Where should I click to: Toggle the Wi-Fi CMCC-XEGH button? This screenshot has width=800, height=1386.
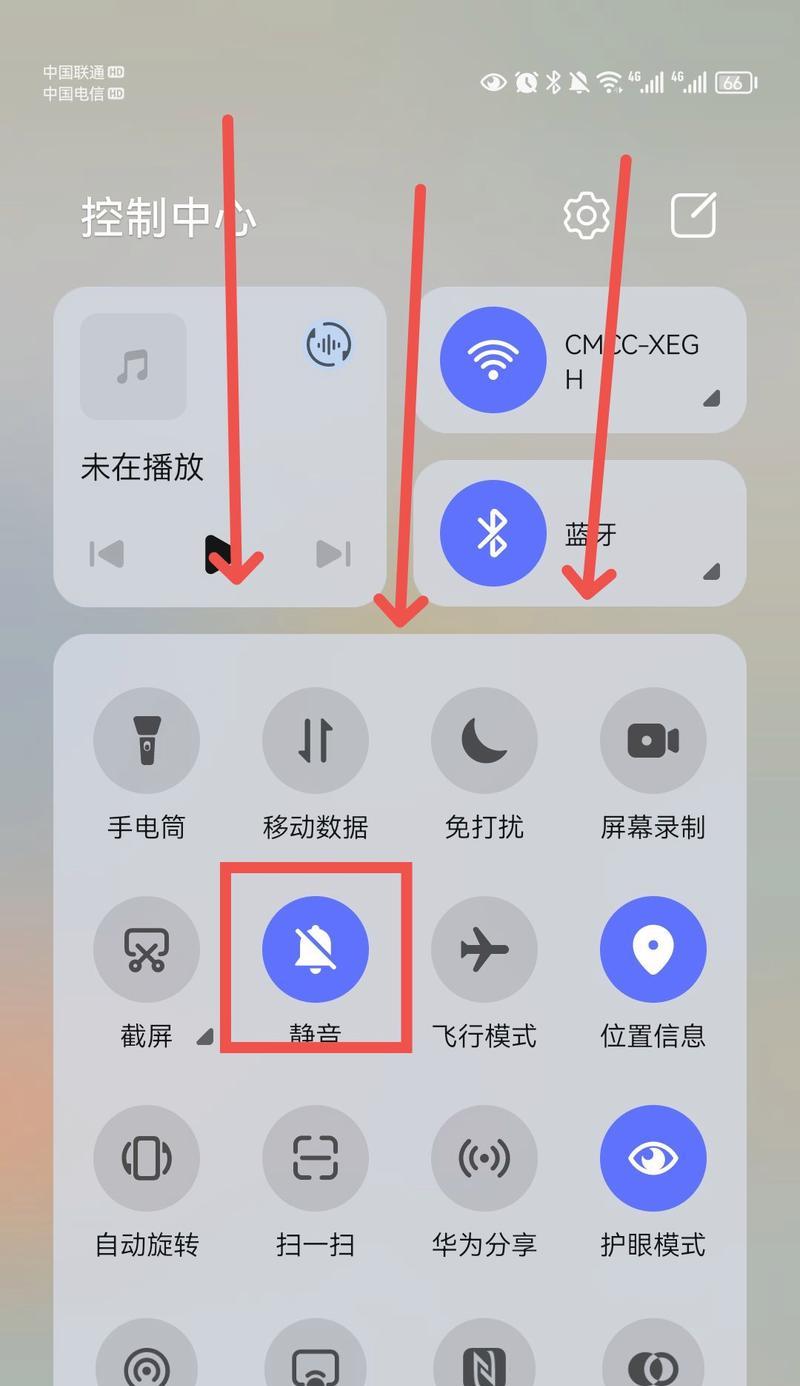coord(493,360)
